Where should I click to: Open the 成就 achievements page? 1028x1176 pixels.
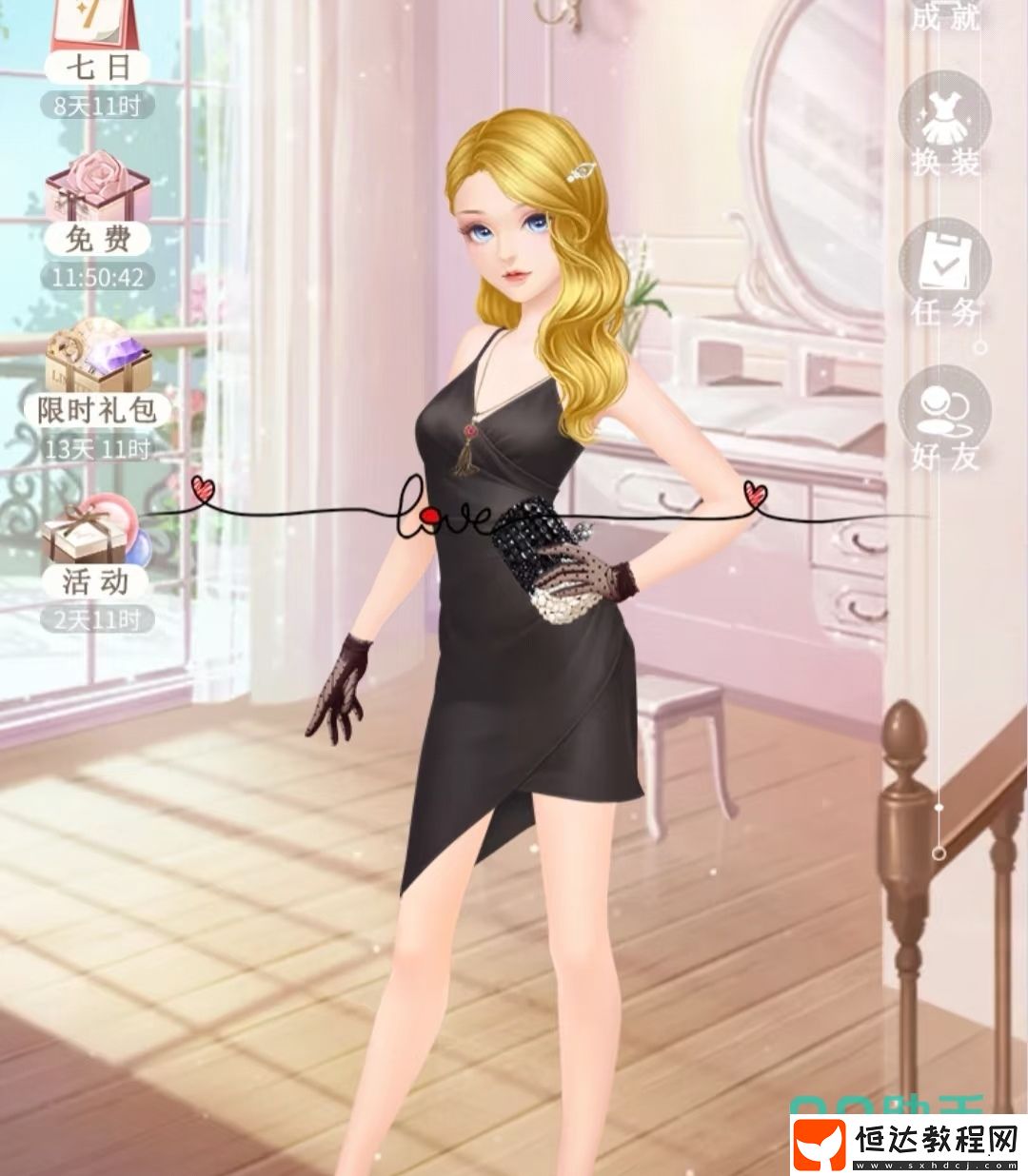tap(945, 16)
